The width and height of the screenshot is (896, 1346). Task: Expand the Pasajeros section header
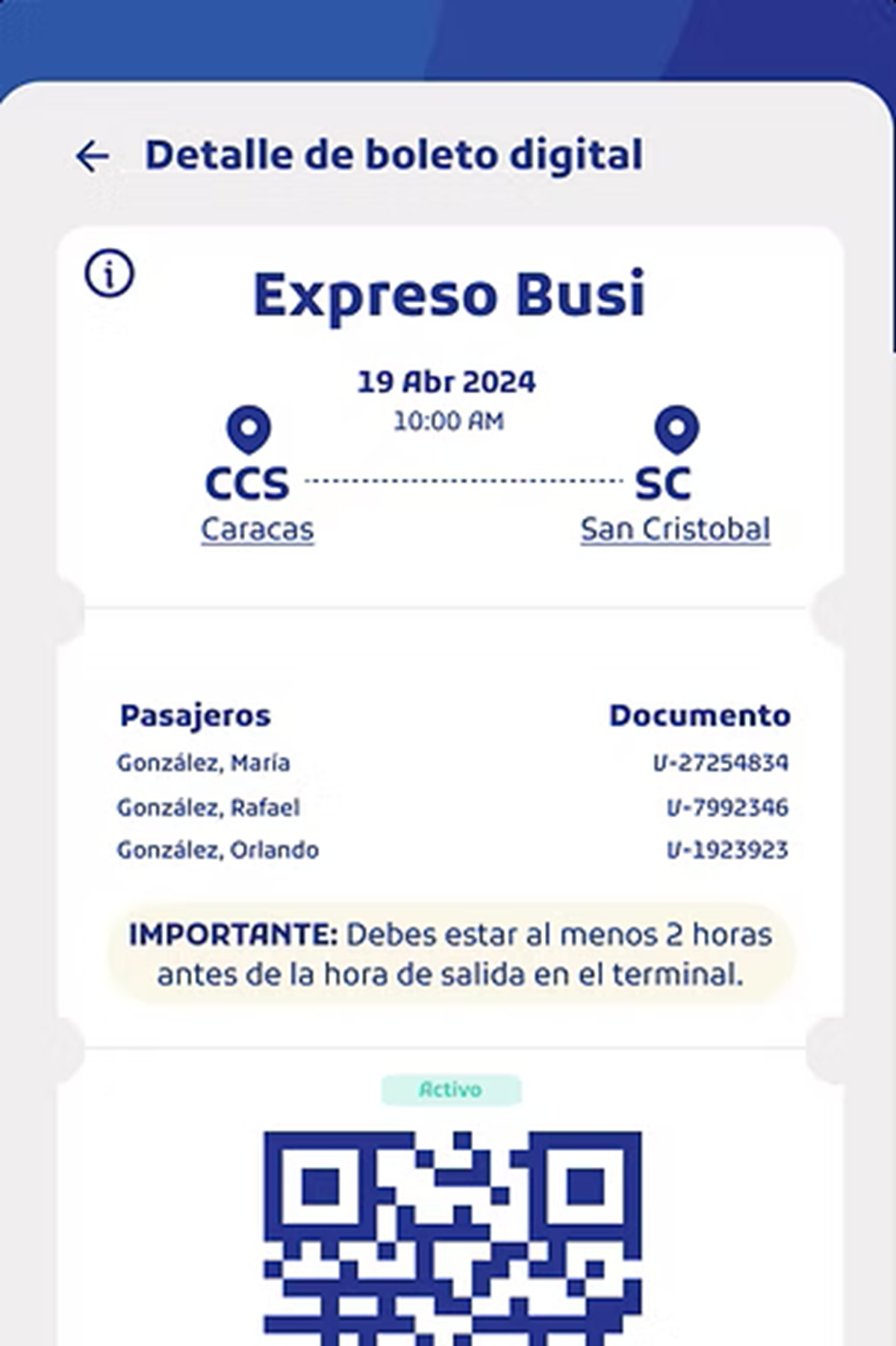coord(196,714)
